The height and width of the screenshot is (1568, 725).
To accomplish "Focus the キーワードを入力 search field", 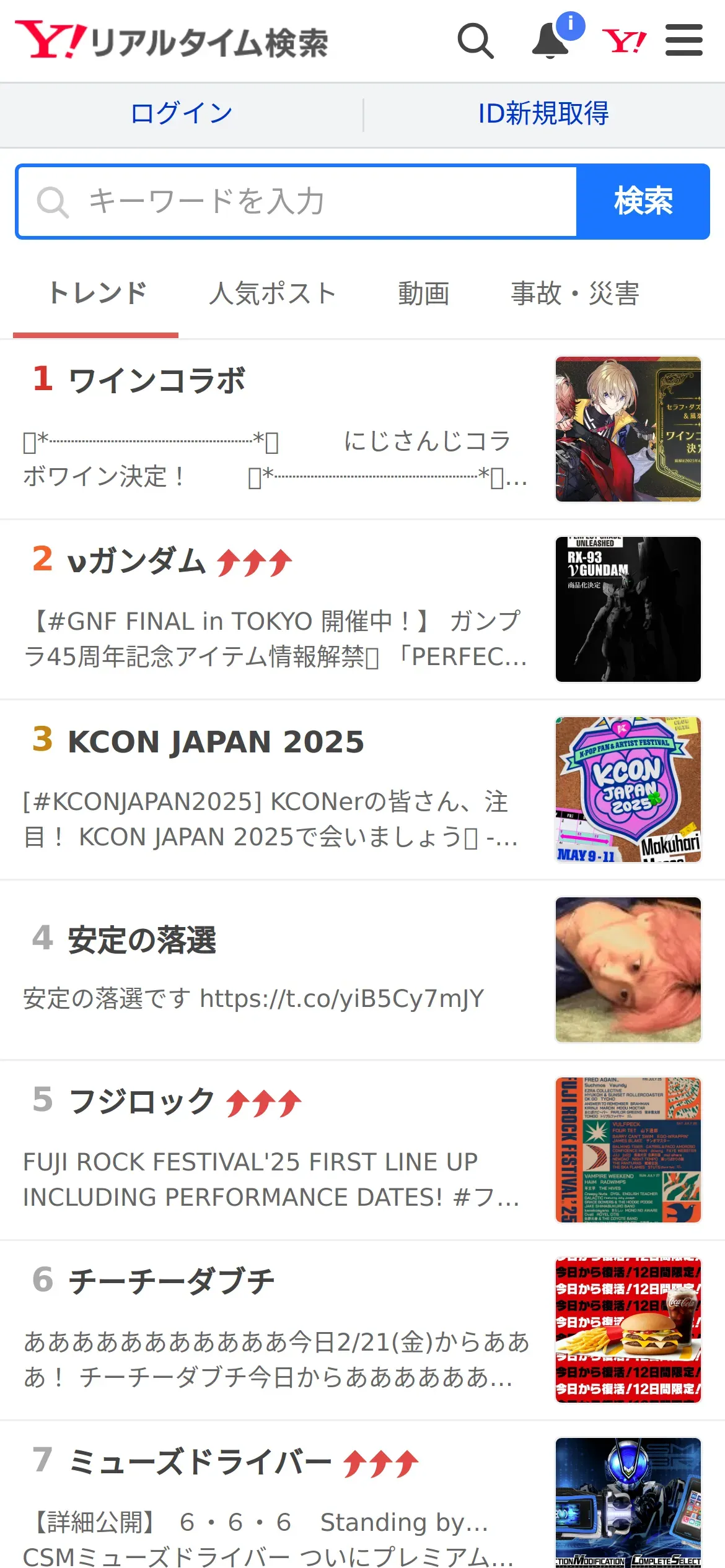I will (297, 201).
